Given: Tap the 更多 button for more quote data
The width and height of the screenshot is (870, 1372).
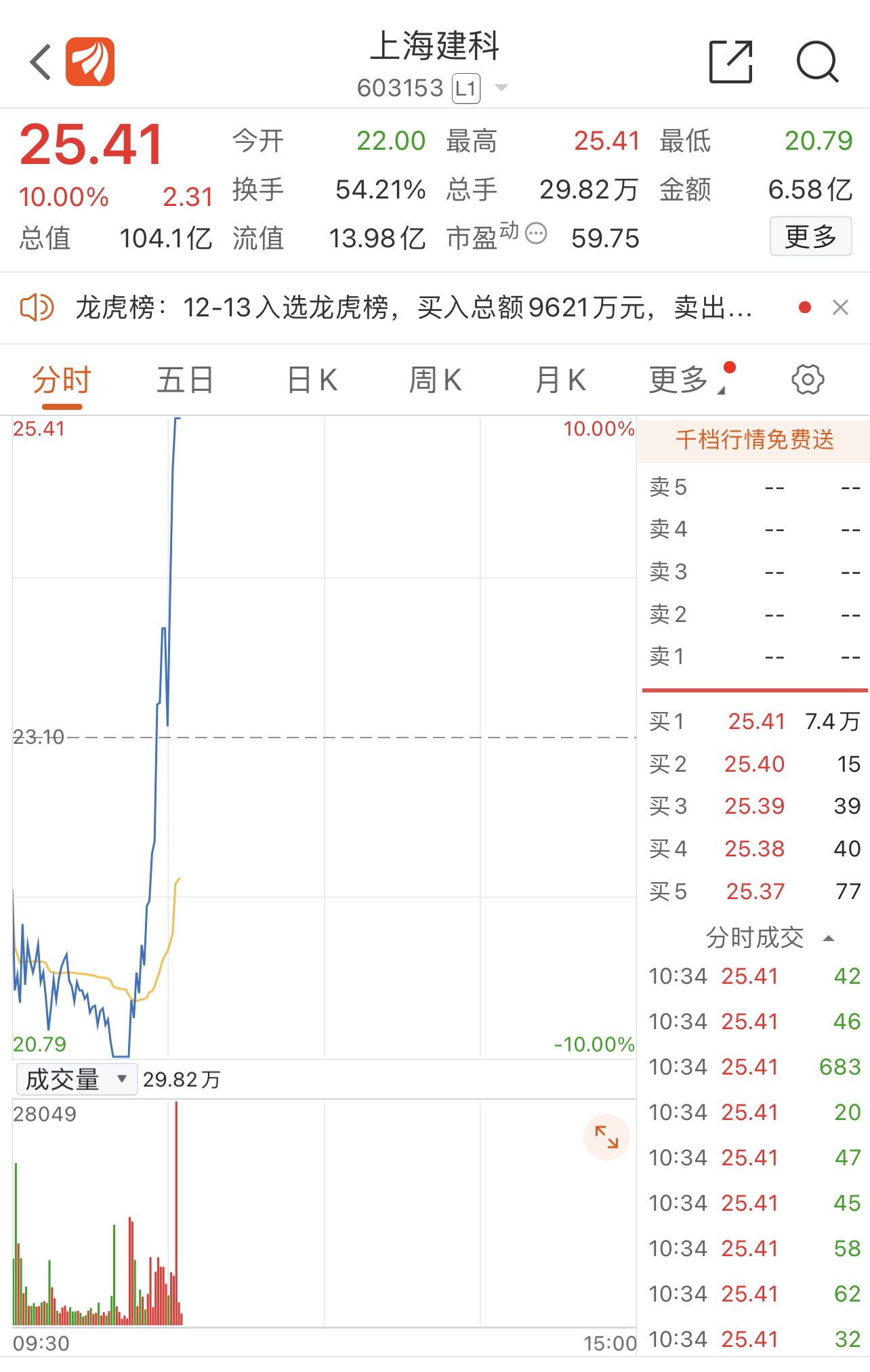Looking at the screenshot, I should pyautogui.click(x=810, y=236).
